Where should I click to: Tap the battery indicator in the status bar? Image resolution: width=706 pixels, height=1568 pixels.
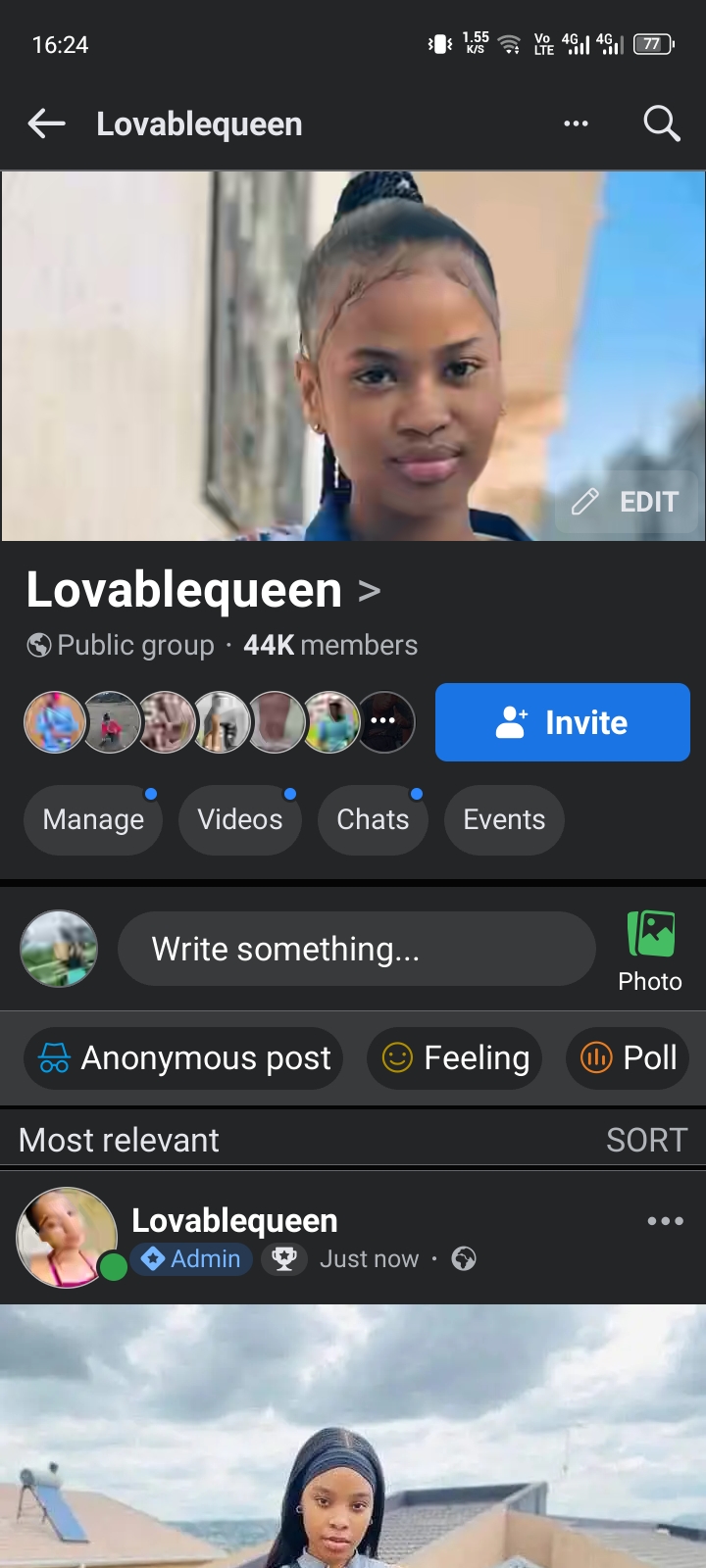pyautogui.click(x=652, y=43)
